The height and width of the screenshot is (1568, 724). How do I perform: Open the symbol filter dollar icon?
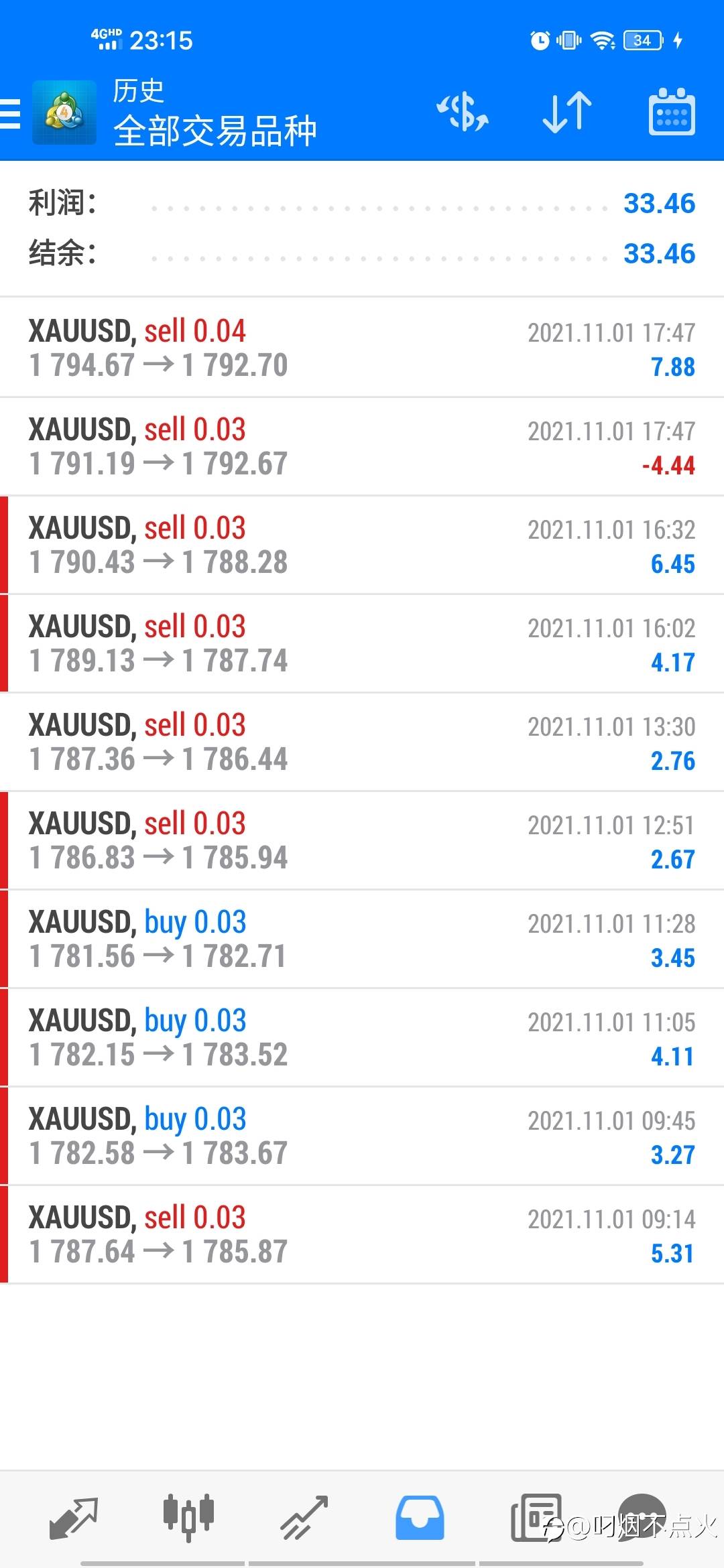point(463,113)
